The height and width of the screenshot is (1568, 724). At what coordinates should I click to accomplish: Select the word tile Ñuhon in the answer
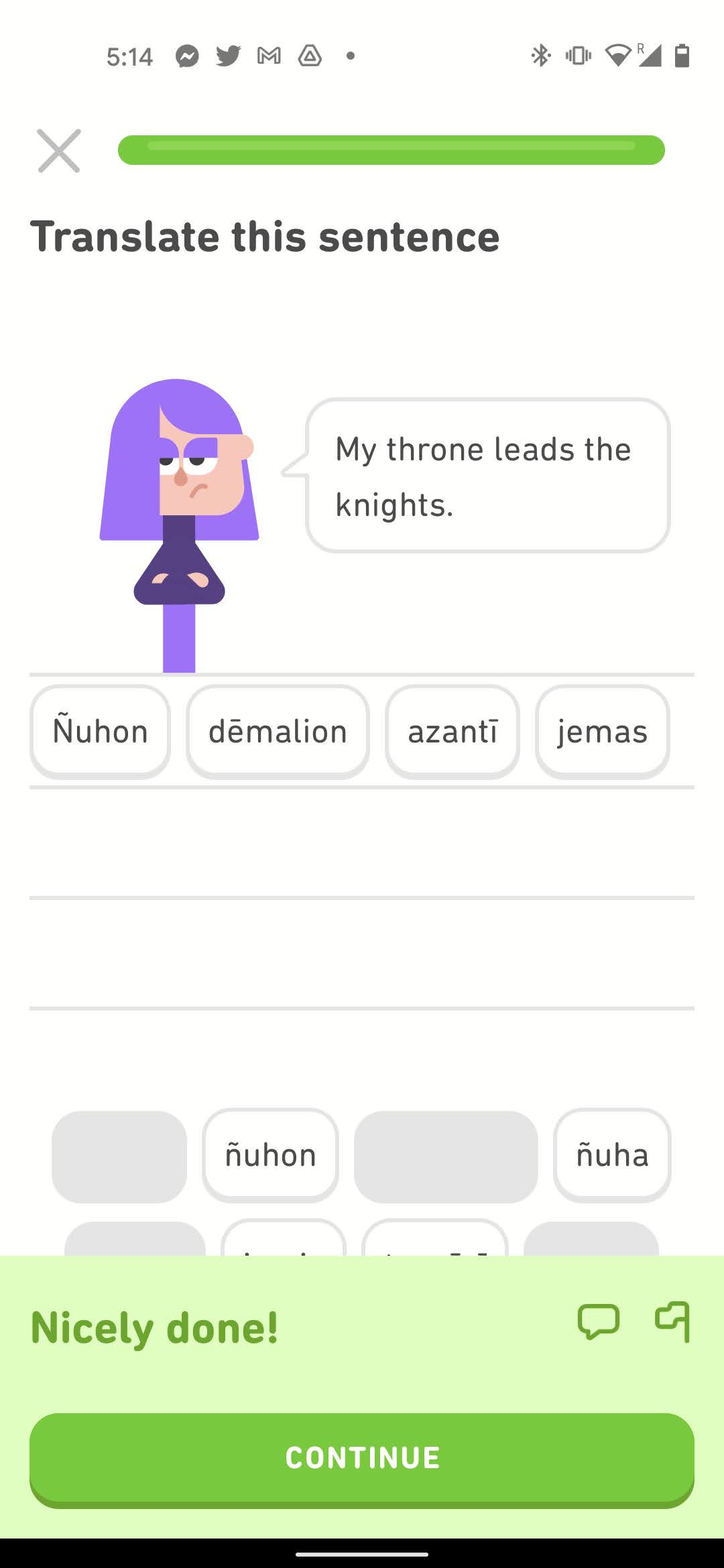(x=99, y=732)
